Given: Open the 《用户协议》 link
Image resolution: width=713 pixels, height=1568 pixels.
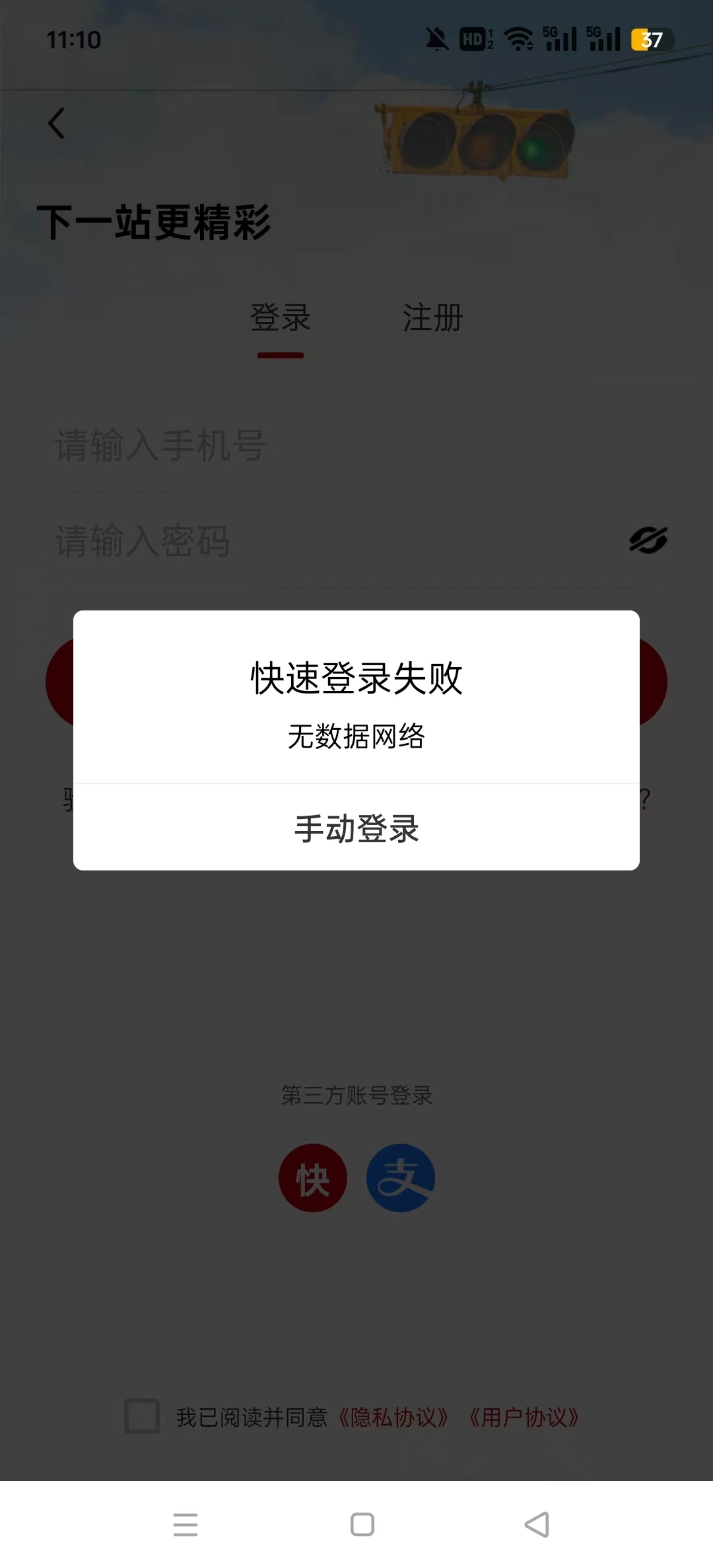Looking at the screenshot, I should (524, 1417).
